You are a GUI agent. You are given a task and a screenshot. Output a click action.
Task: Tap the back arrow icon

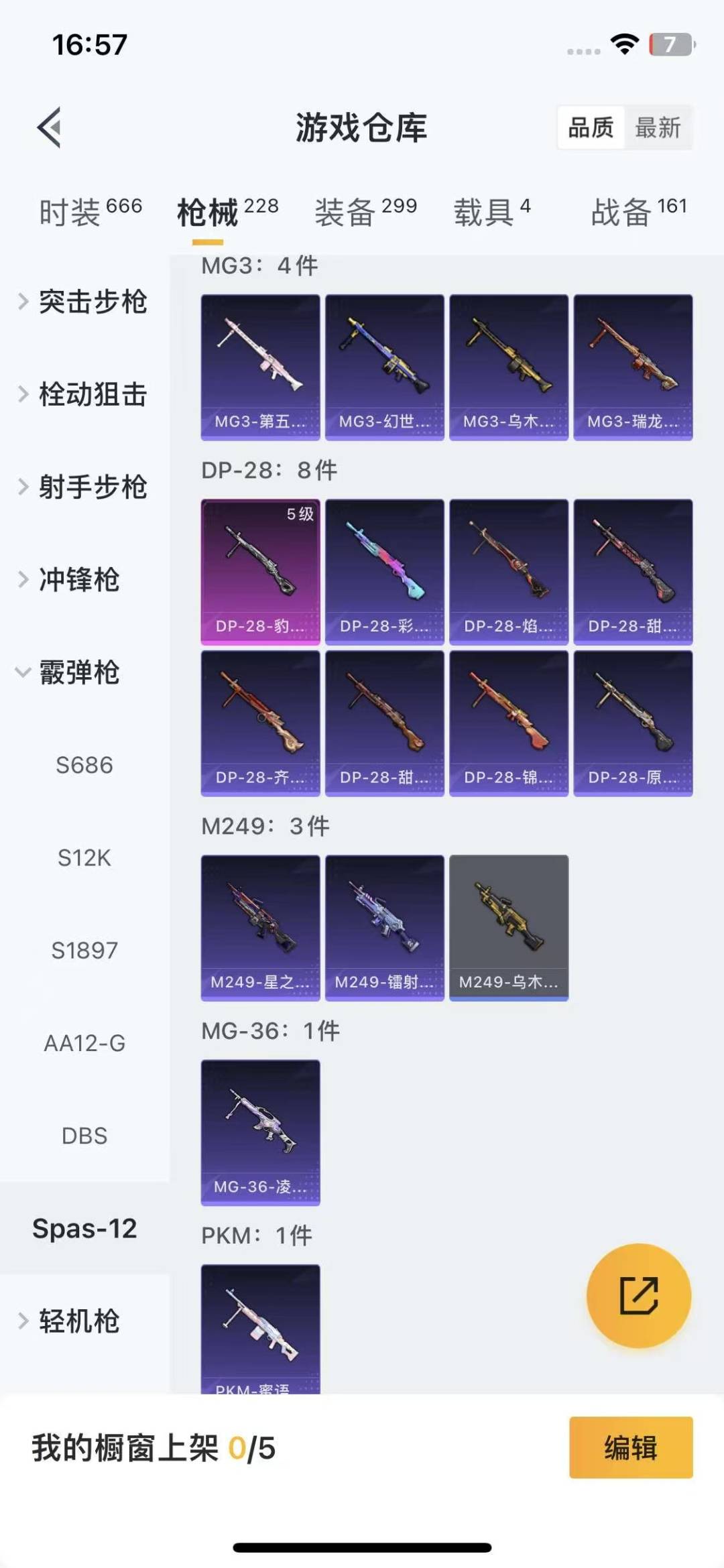click(x=47, y=127)
